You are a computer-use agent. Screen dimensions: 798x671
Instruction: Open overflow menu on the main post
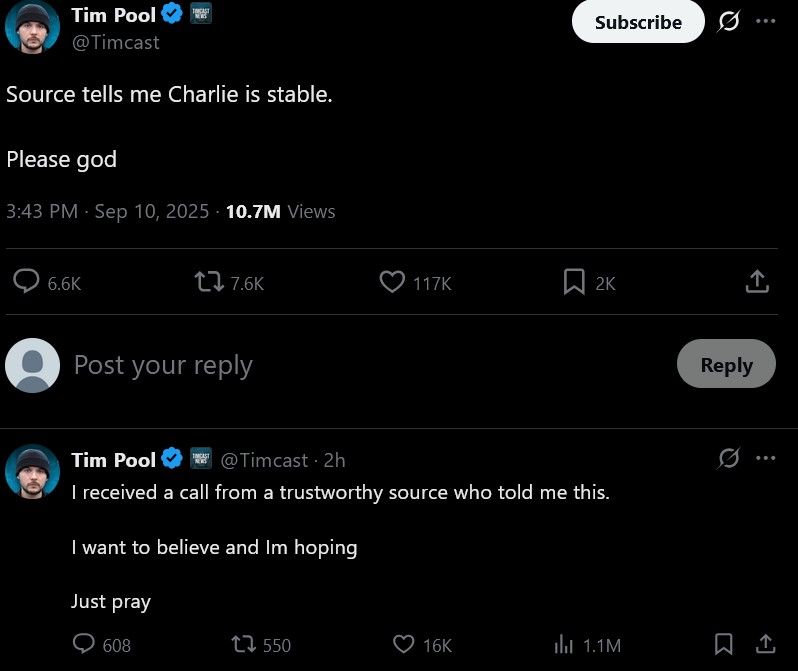[766, 22]
